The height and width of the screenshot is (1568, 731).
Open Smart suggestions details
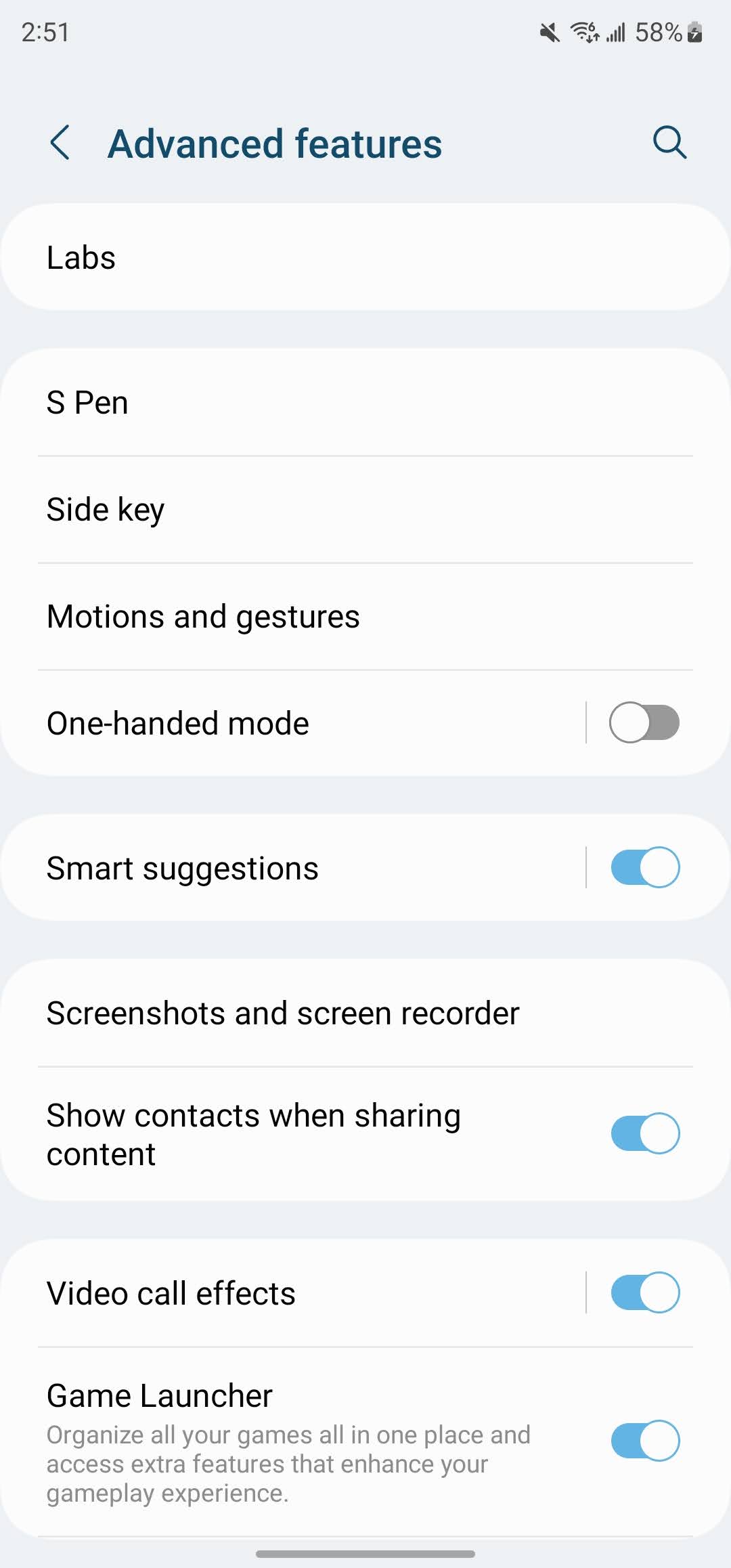[292, 868]
